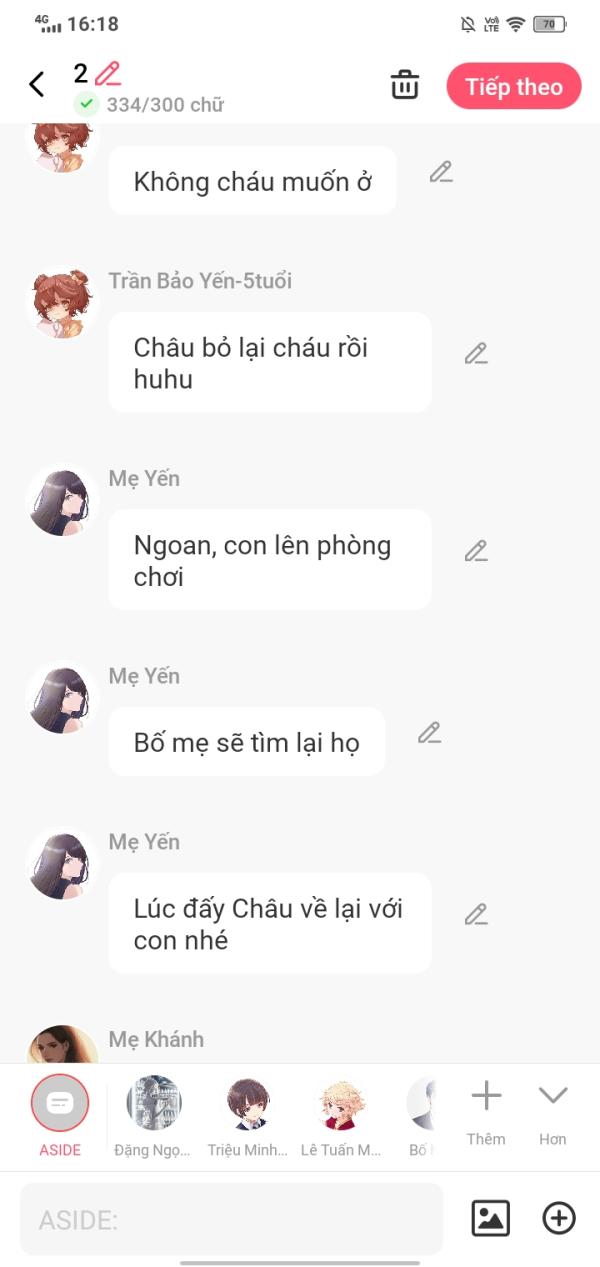This screenshot has height=1267, width=600.
Task: Focus the ASIDE text input field
Action: (x=231, y=1219)
